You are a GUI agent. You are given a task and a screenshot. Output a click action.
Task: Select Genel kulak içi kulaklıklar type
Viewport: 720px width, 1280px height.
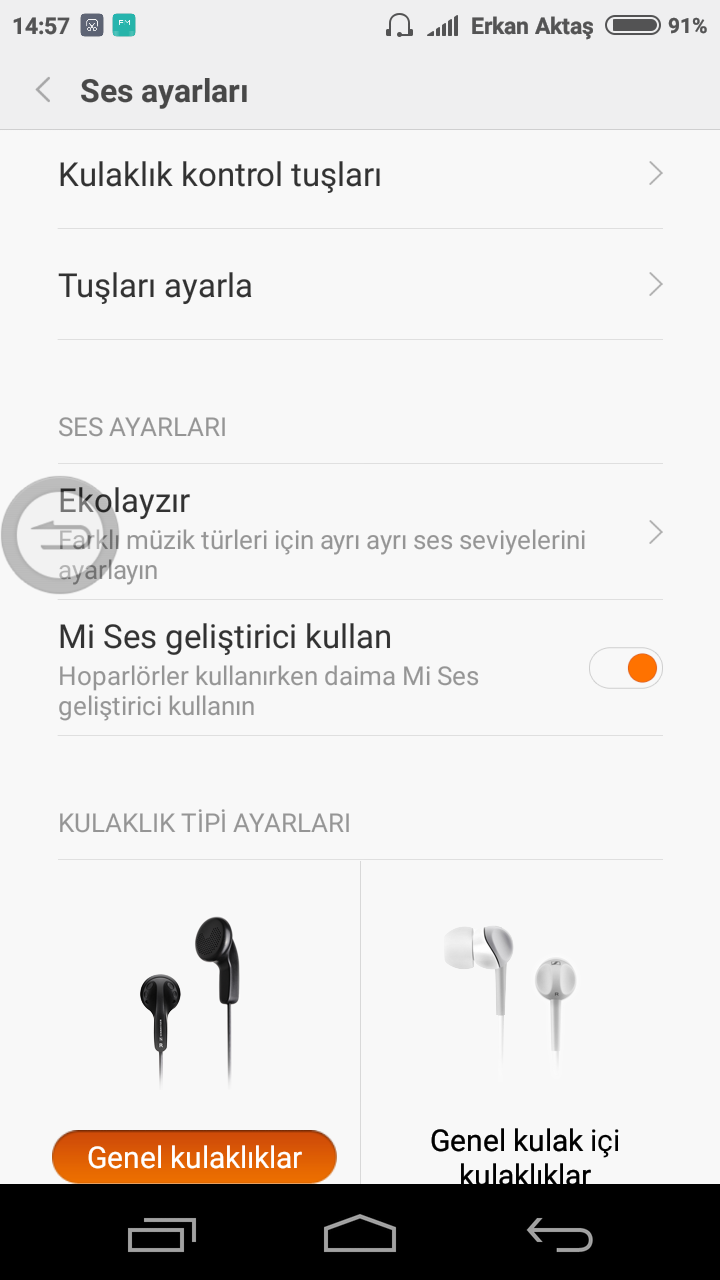point(525,1150)
